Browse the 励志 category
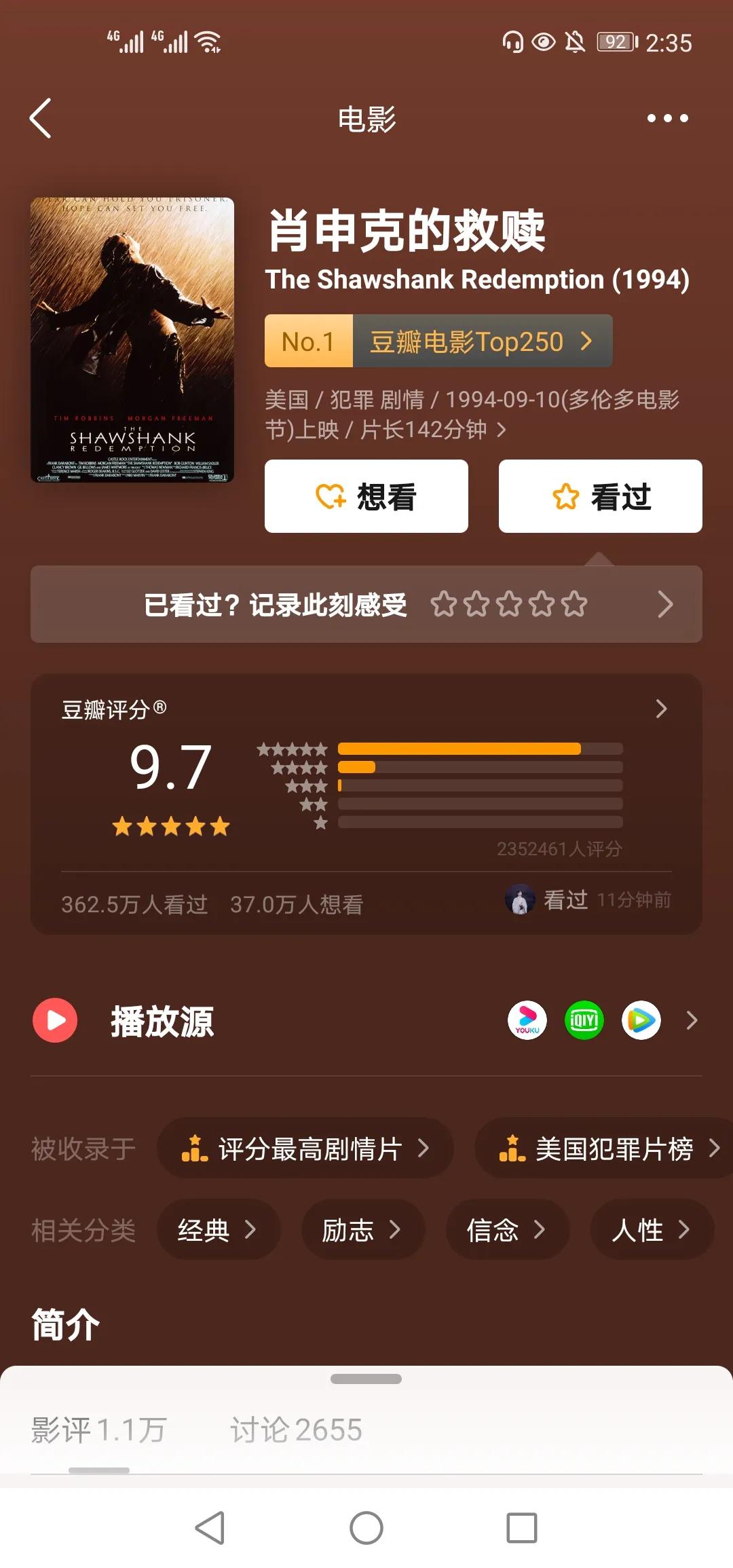Viewport: 733px width, 1568px height. point(362,1230)
